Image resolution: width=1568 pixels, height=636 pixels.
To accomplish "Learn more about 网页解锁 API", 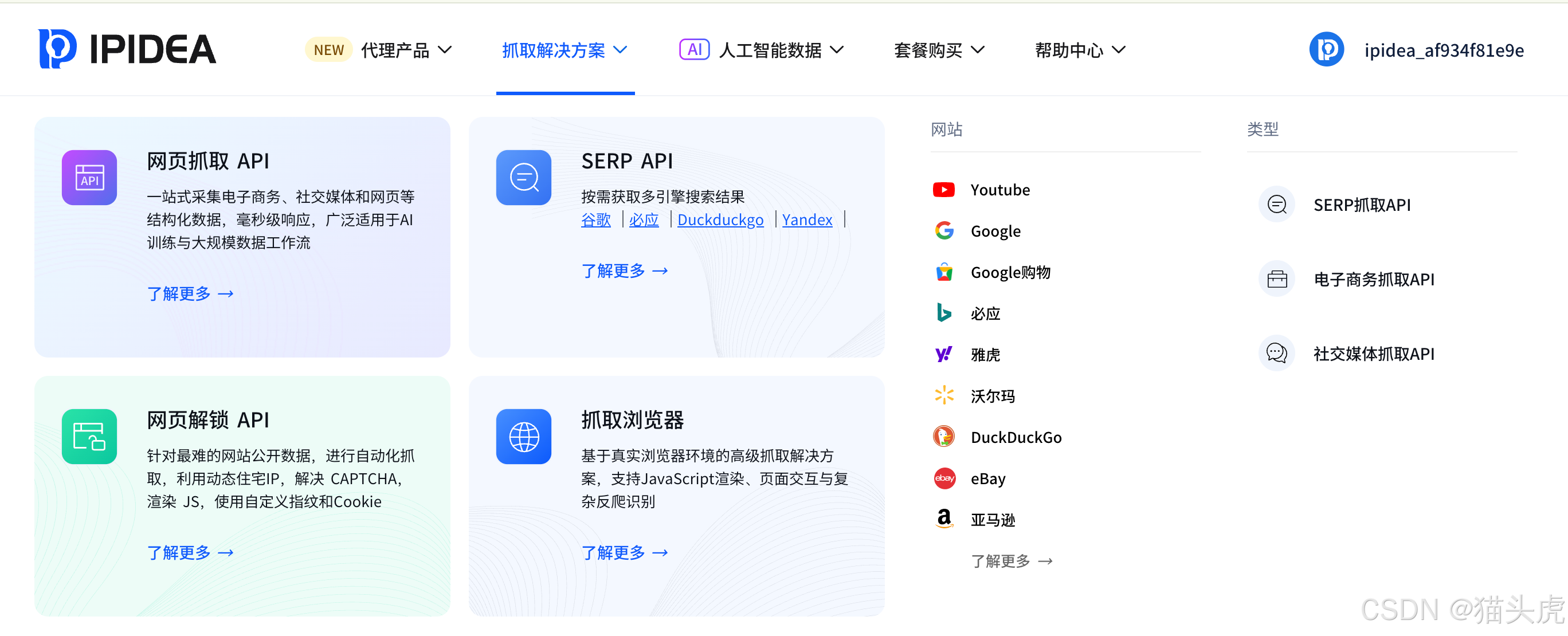I will [x=190, y=552].
